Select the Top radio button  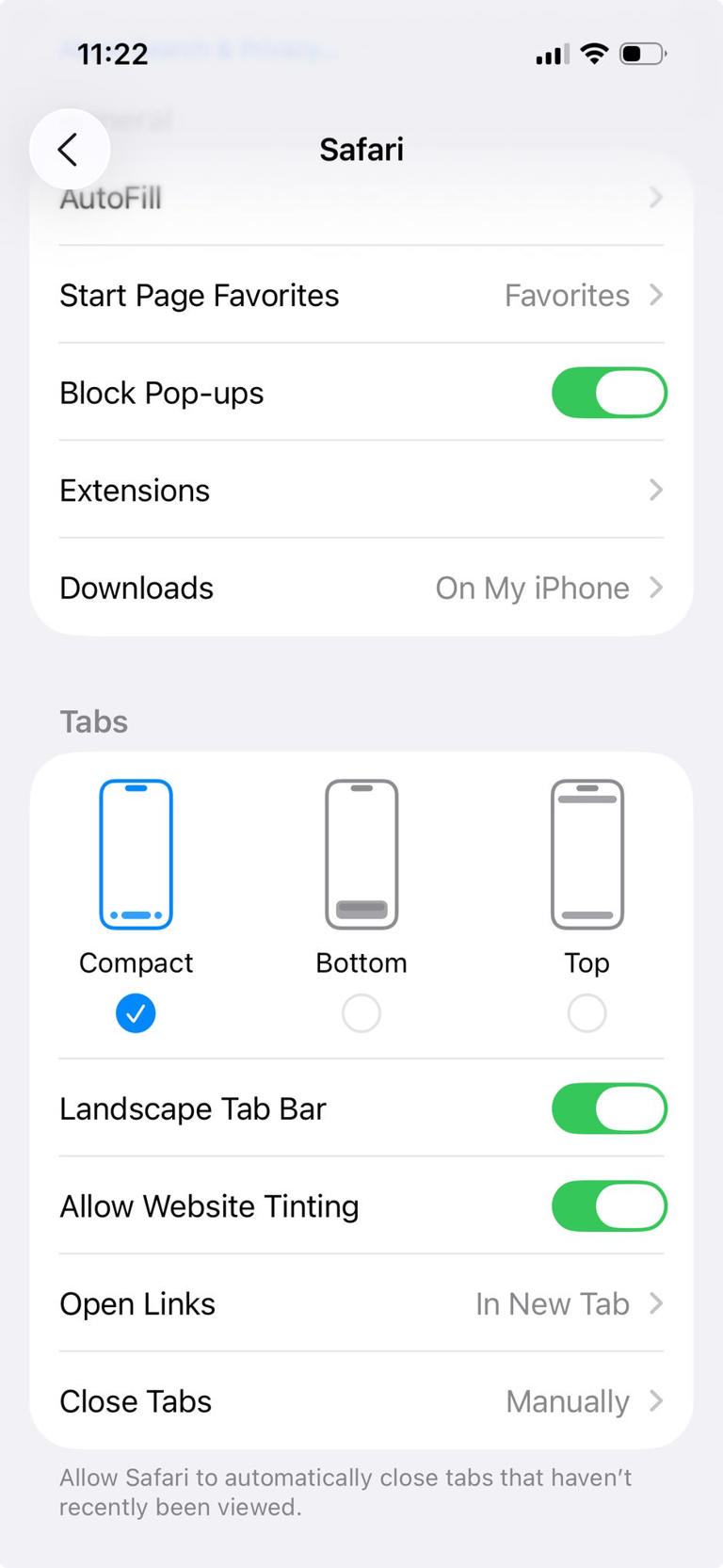tap(586, 1013)
